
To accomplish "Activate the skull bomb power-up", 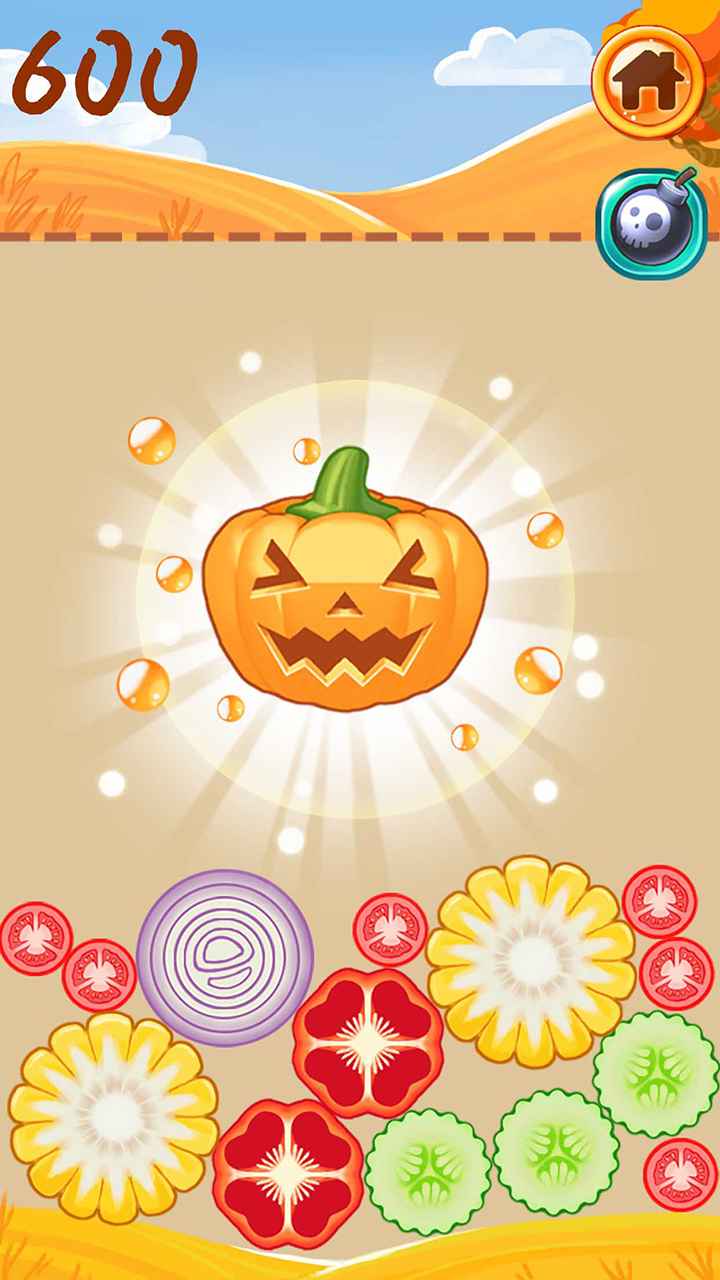I will coord(651,223).
